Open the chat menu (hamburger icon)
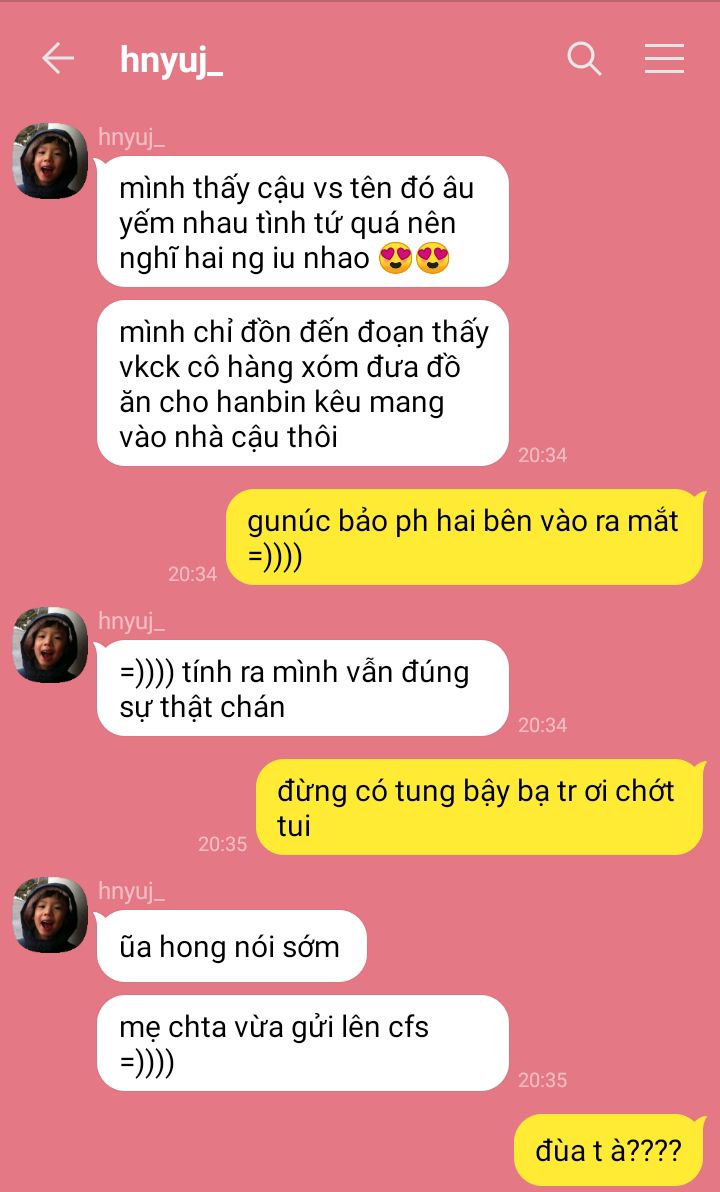This screenshot has height=1192, width=720. [664, 59]
